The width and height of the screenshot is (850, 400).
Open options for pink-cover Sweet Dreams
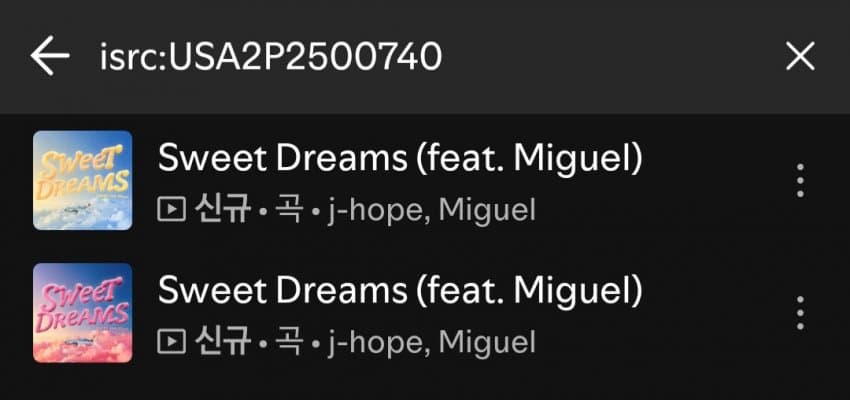[799, 313]
